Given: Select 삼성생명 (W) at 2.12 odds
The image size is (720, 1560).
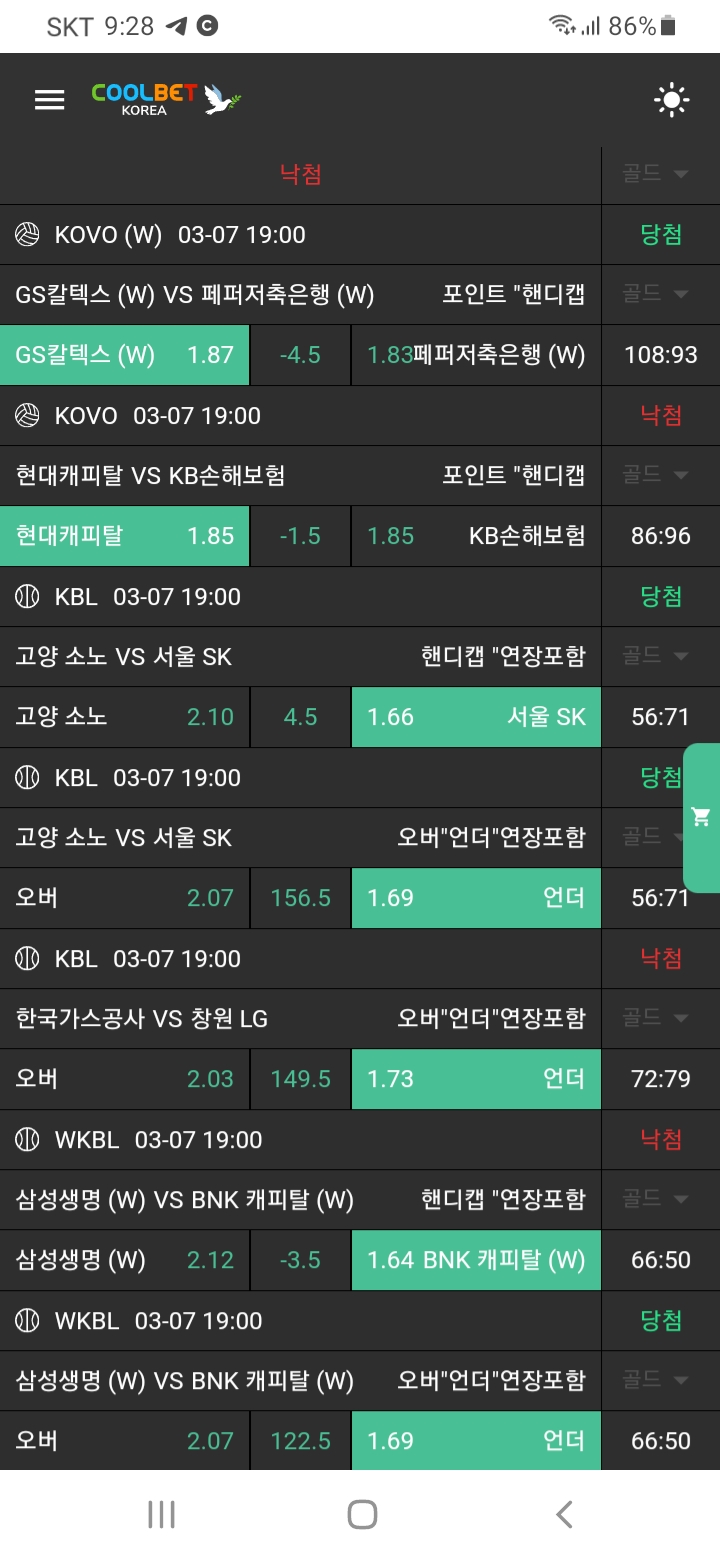Looking at the screenshot, I should click(124, 1260).
